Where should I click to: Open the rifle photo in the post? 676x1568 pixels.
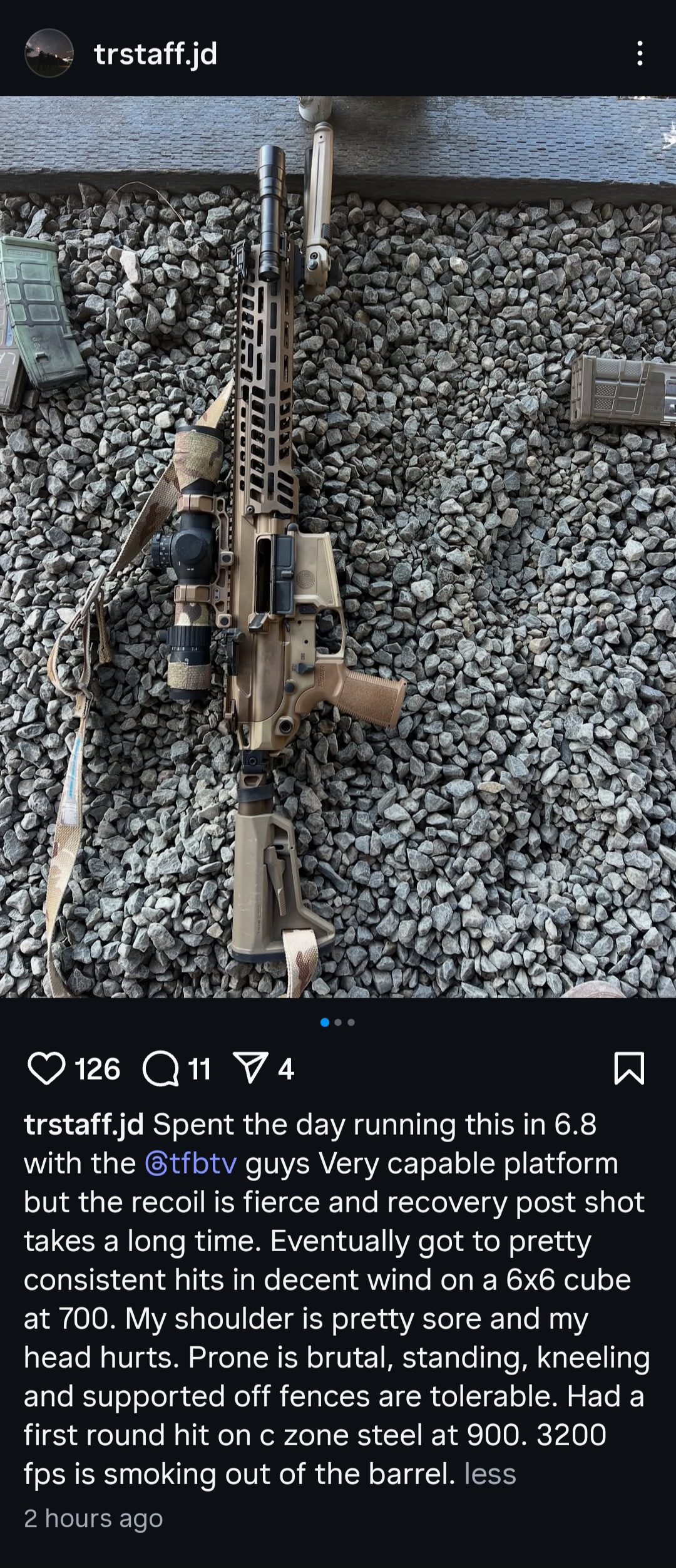(x=338, y=546)
